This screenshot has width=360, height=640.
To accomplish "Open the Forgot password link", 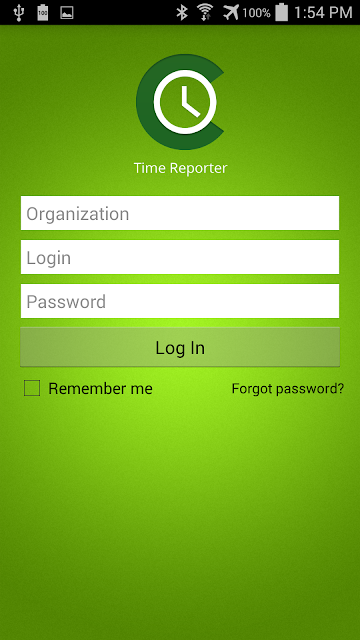I will [x=288, y=389].
